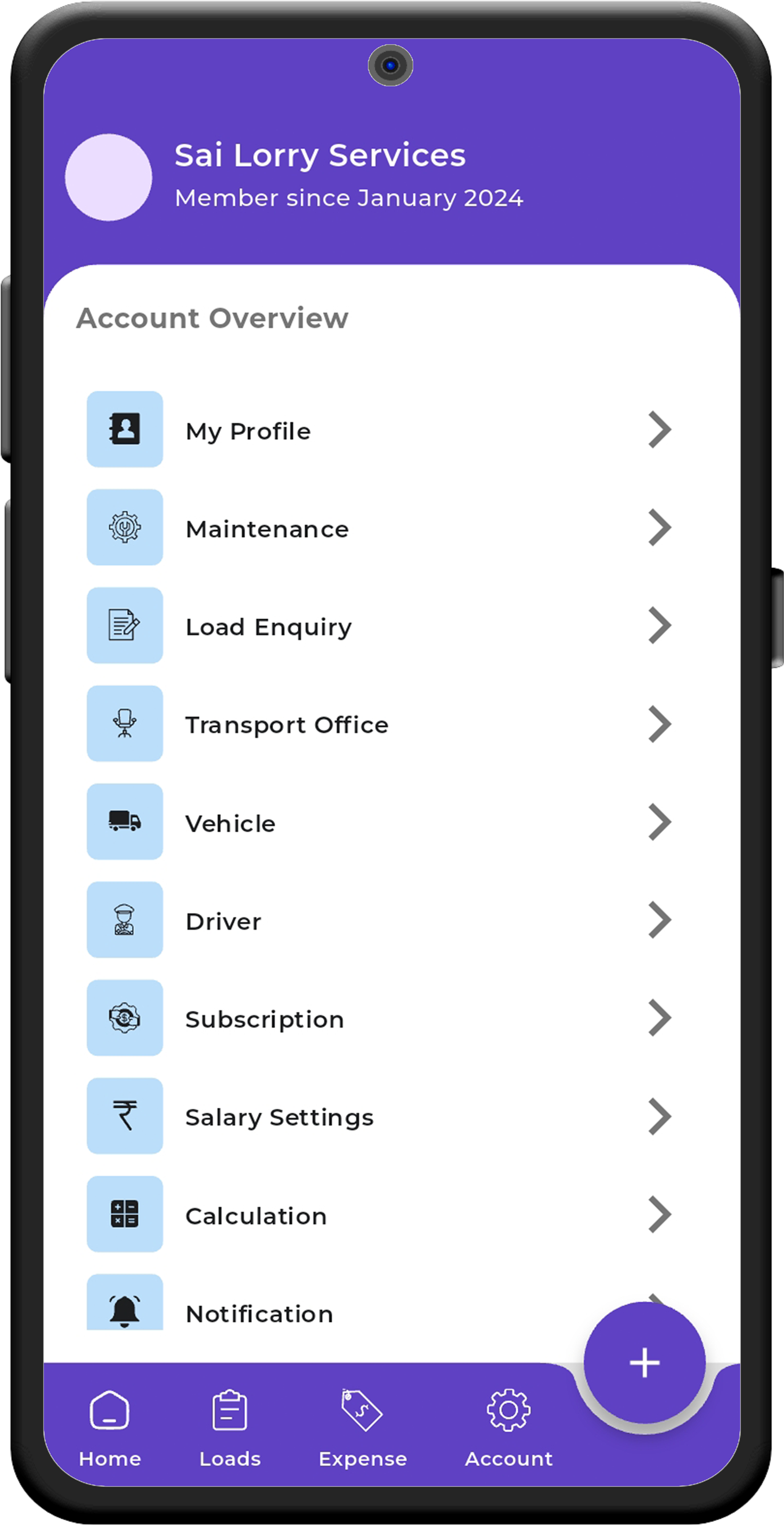This screenshot has height=1525, width=784.
Task: View the Vehicle section
Action: pos(379,822)
